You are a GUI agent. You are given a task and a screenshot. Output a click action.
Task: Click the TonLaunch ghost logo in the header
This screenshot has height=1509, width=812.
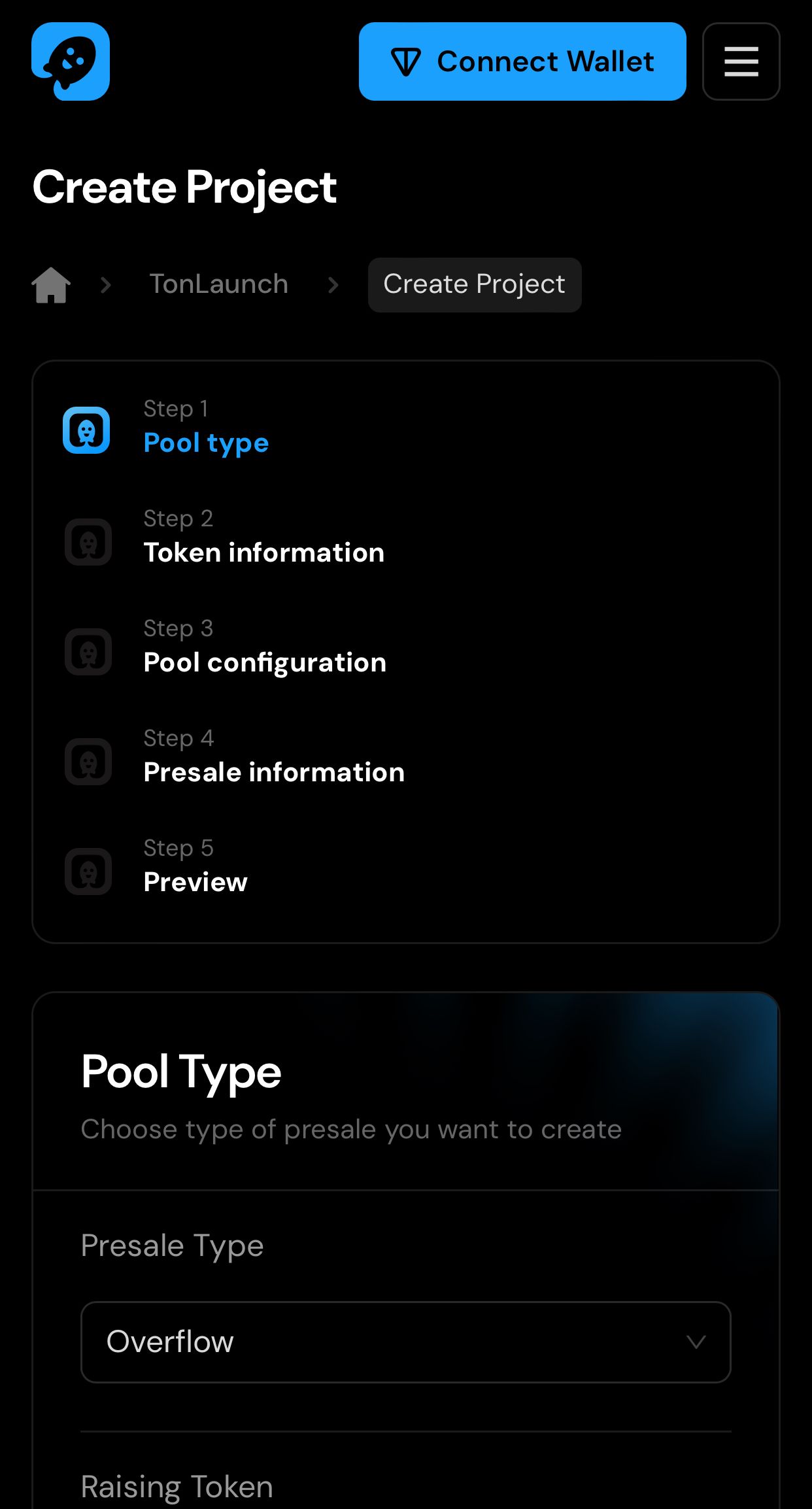click(71, 61)
